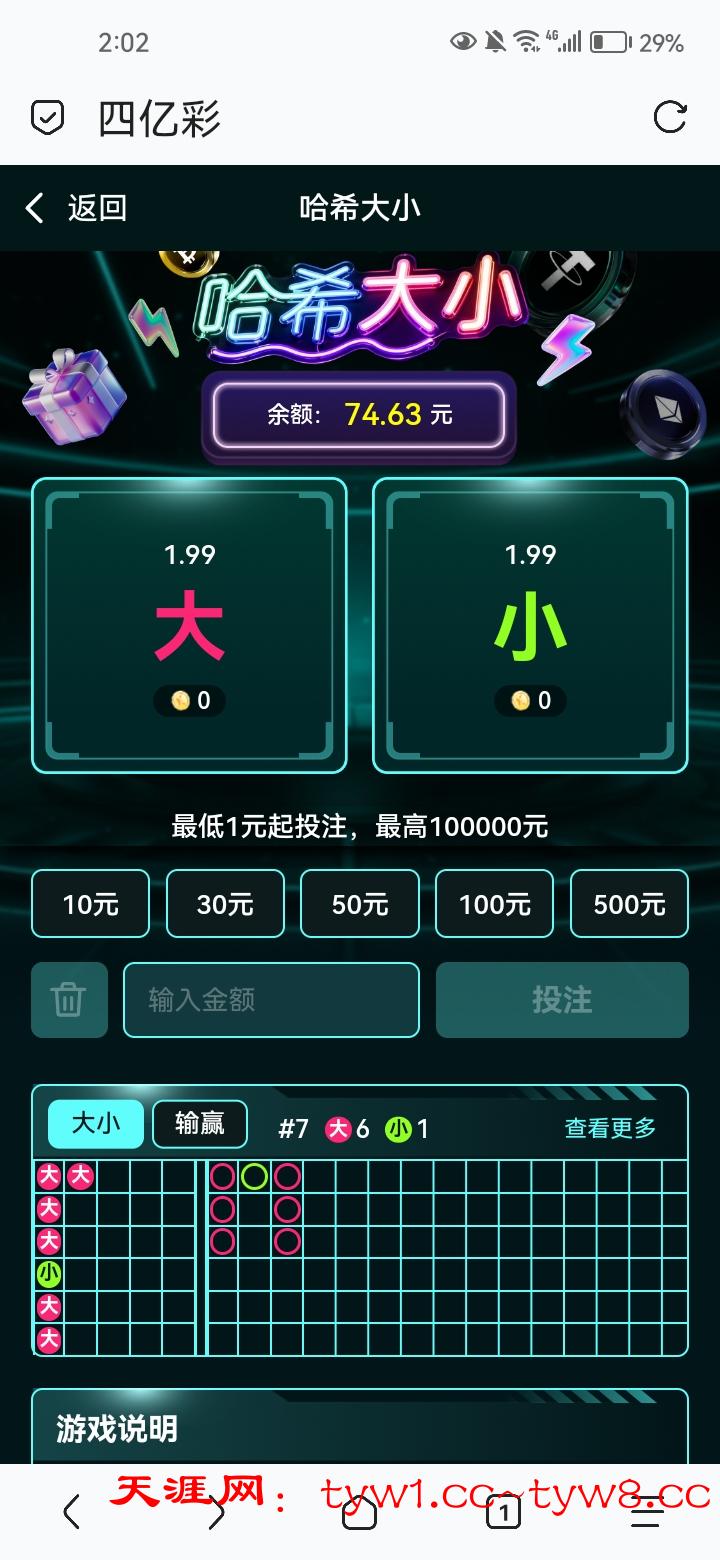Switch to the 输赢 tab
The image size is (720, 1560).
200,1124
